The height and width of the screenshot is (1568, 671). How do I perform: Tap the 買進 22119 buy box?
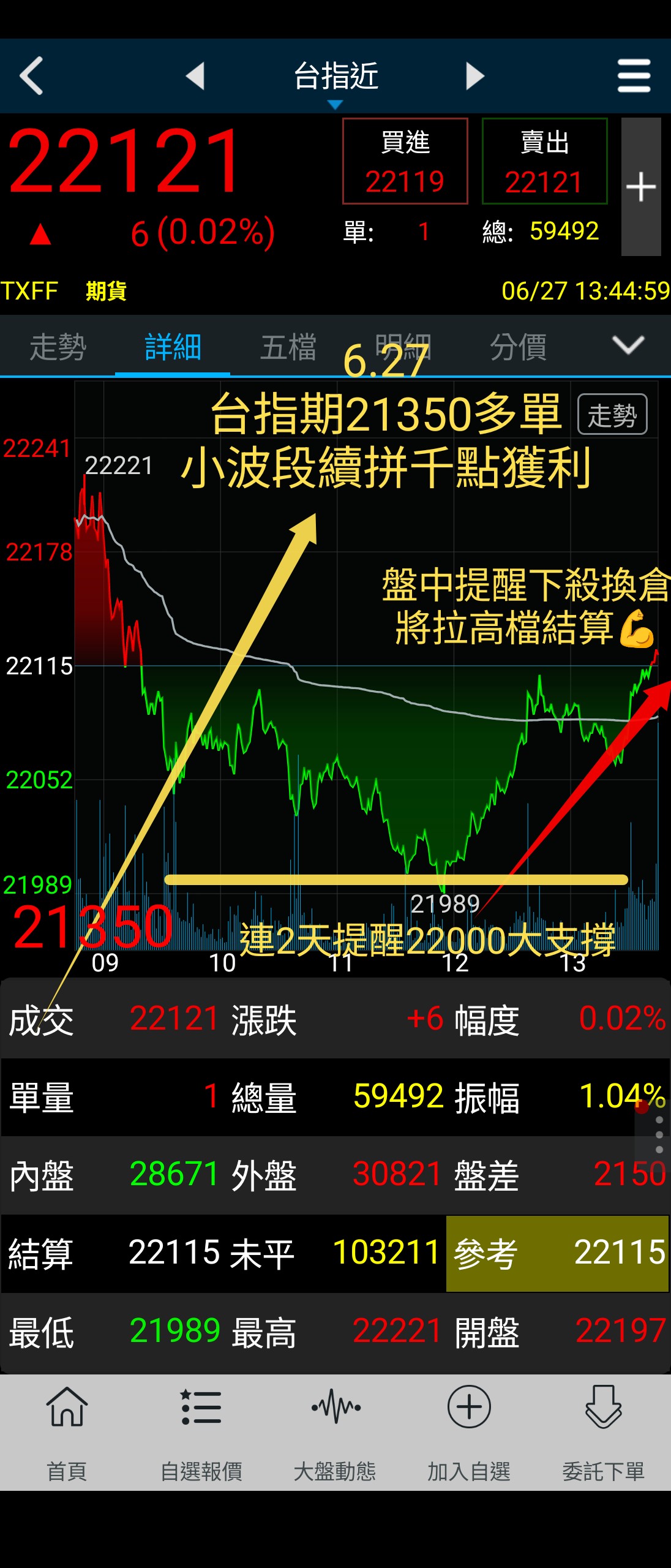click(x=405, y=161)
